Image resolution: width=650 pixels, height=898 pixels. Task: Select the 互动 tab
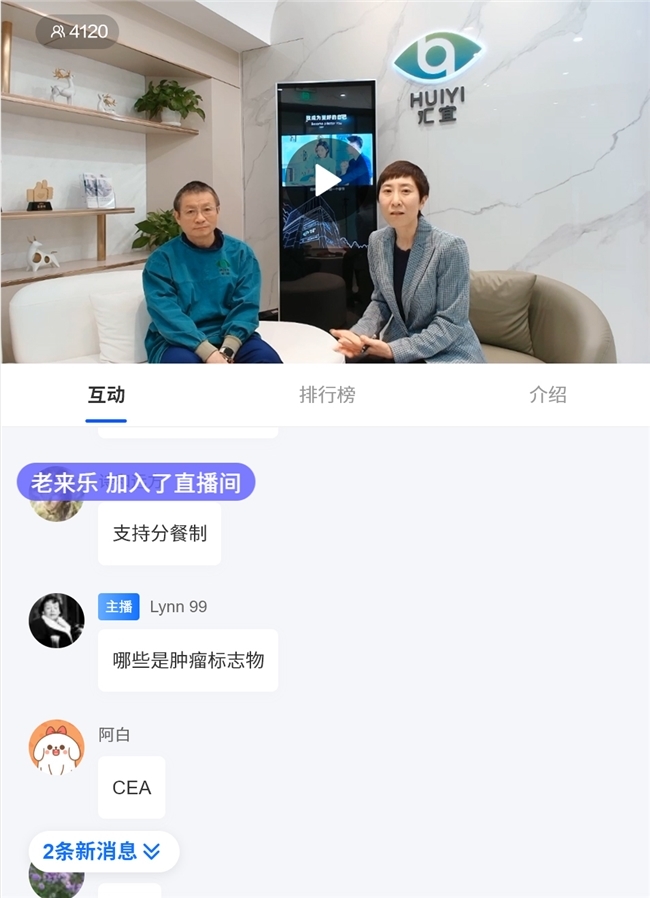[106, 395]
